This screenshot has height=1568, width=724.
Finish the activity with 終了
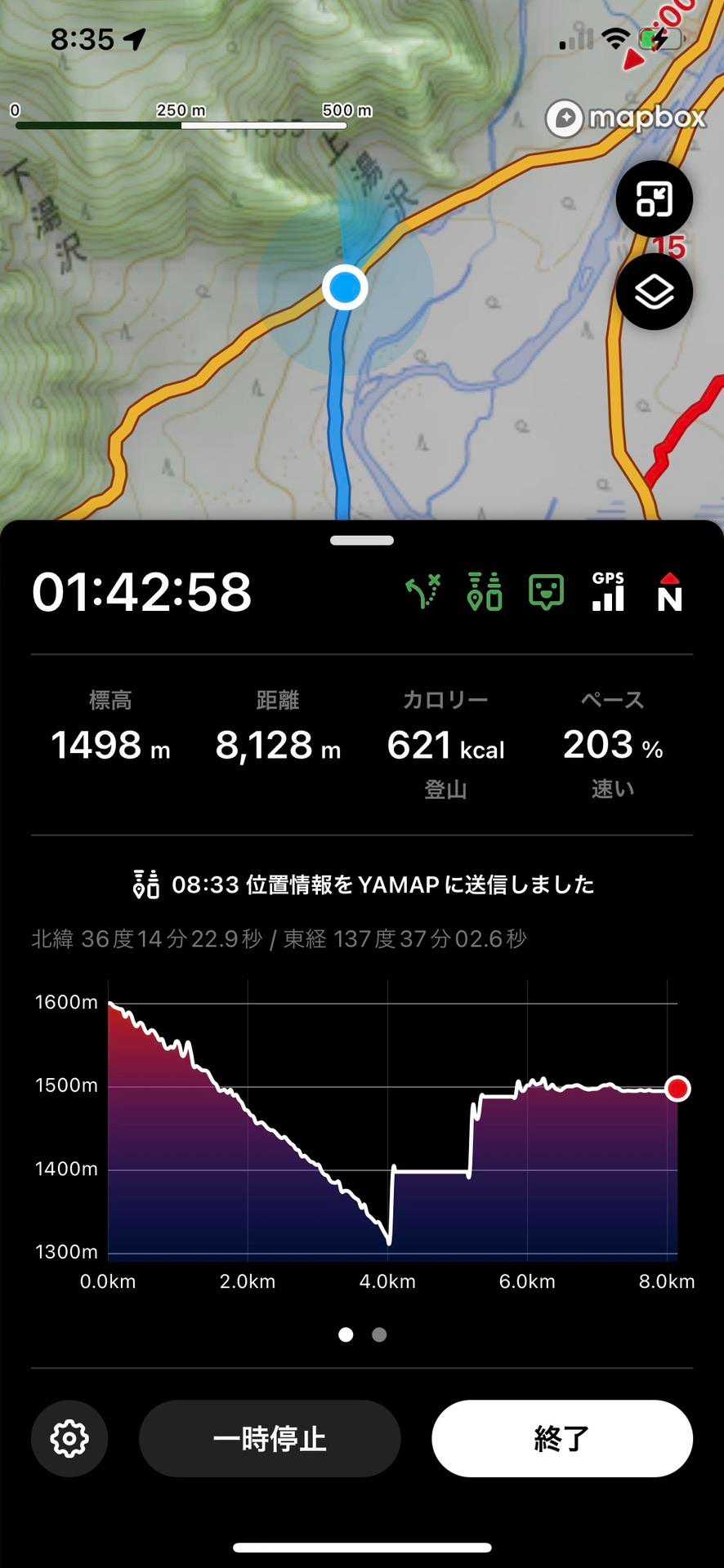click(x=561, y=1438)
